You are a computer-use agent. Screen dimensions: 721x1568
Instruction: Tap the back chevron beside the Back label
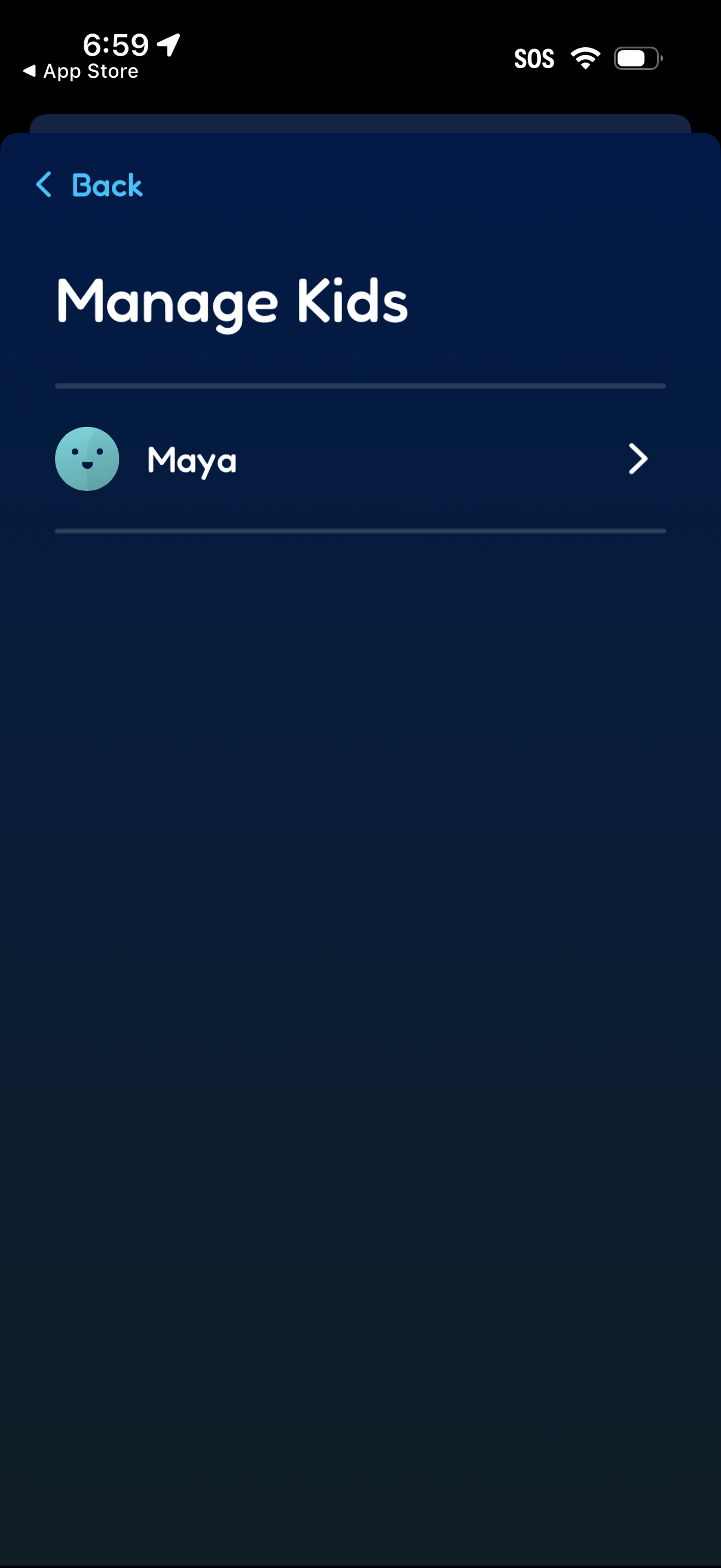point(44,185)
